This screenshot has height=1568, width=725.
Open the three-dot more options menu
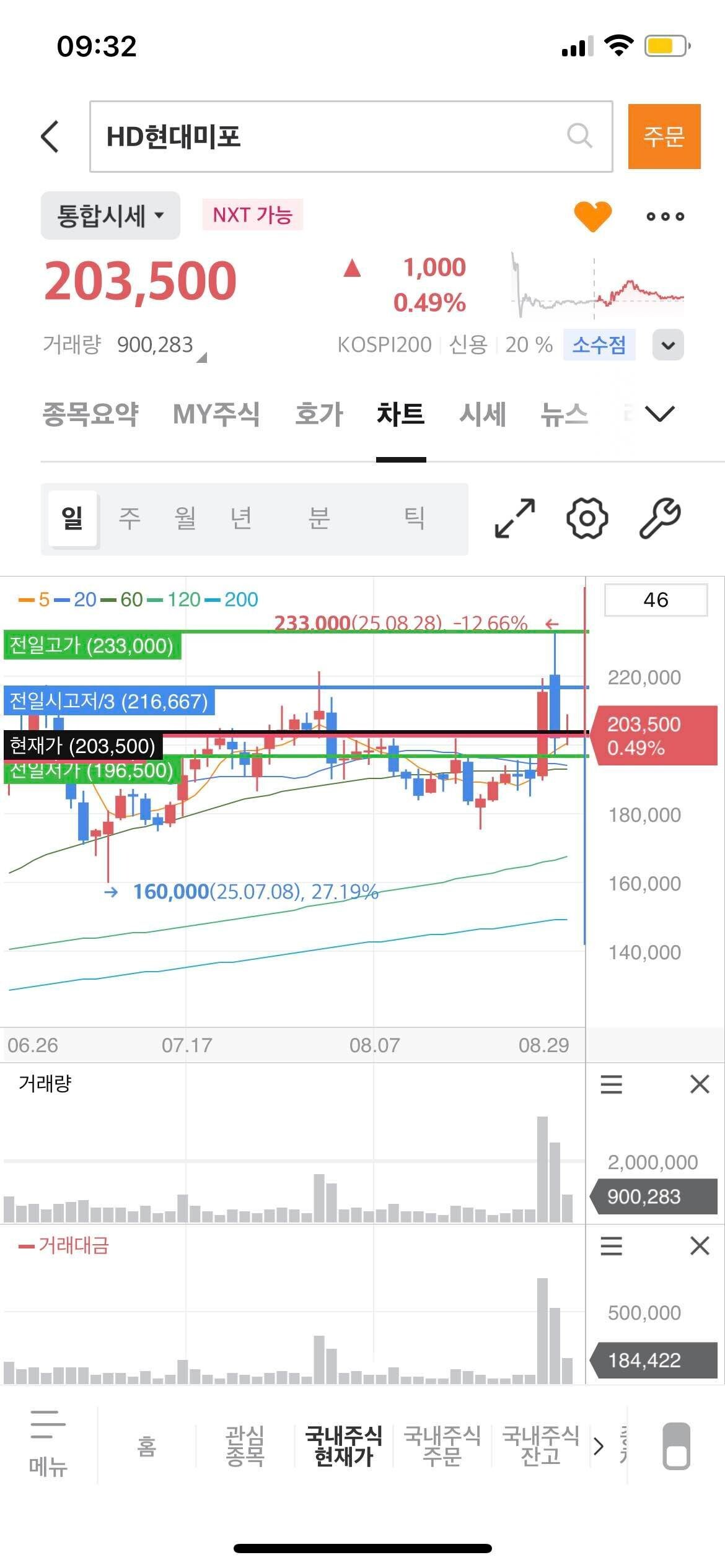(x=665, y=216)
